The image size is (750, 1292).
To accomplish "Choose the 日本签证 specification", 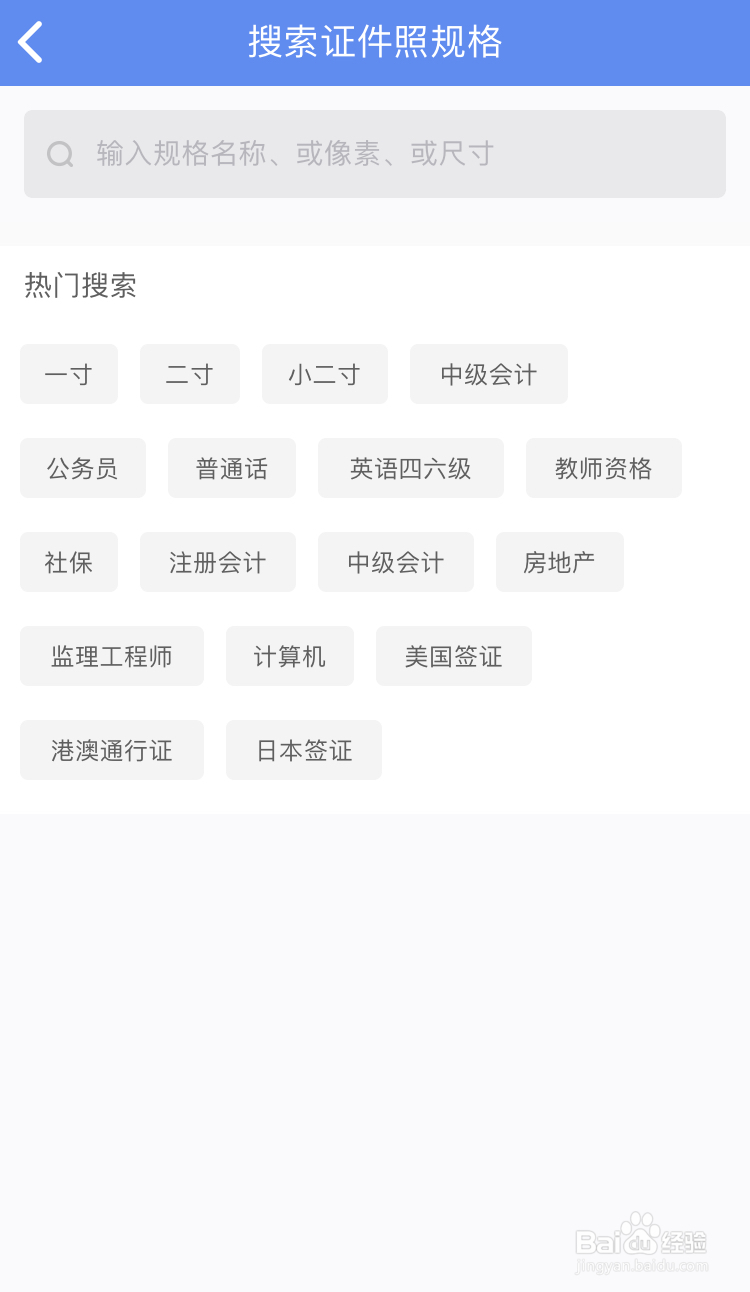I will 303,750.
